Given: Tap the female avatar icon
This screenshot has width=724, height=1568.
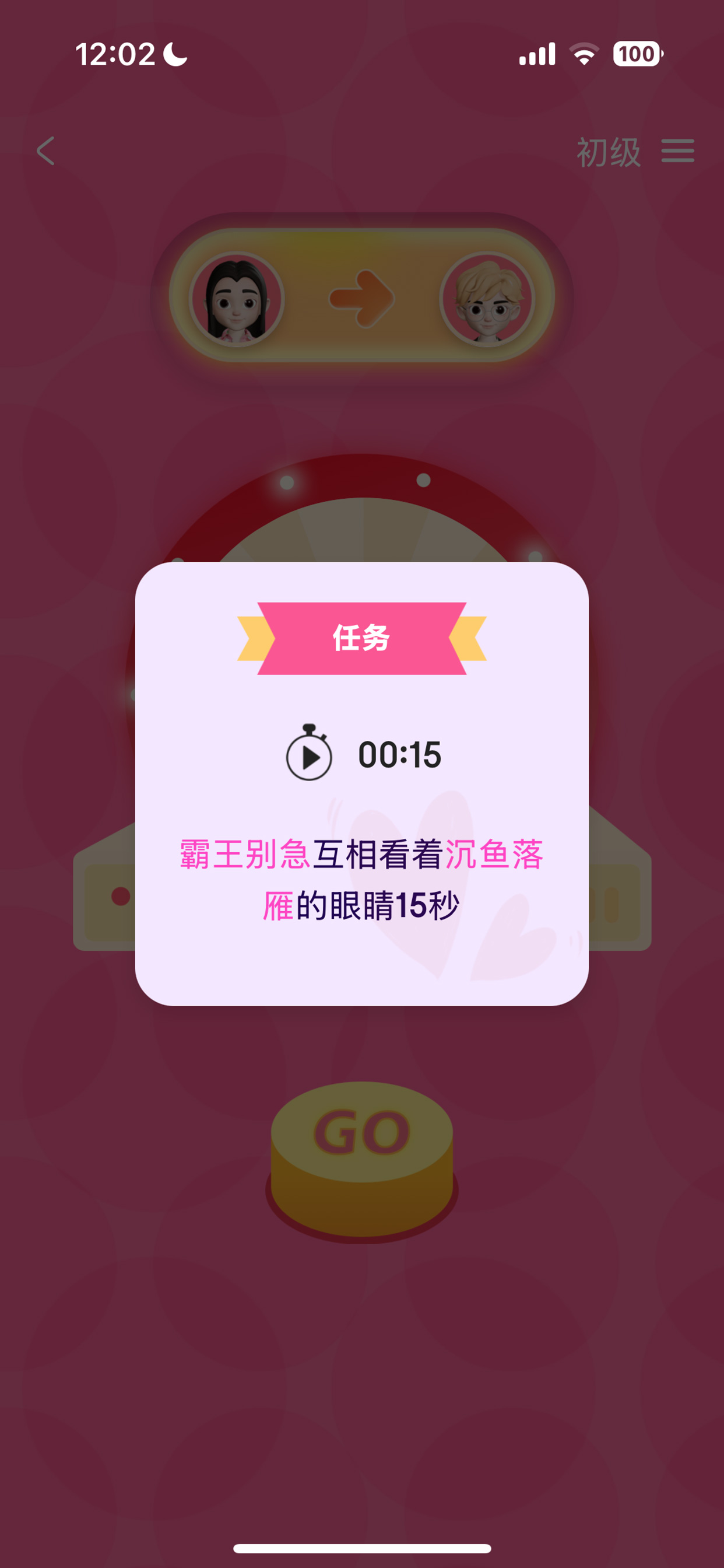Looking at the screenshot, I should tap(237, 298).
